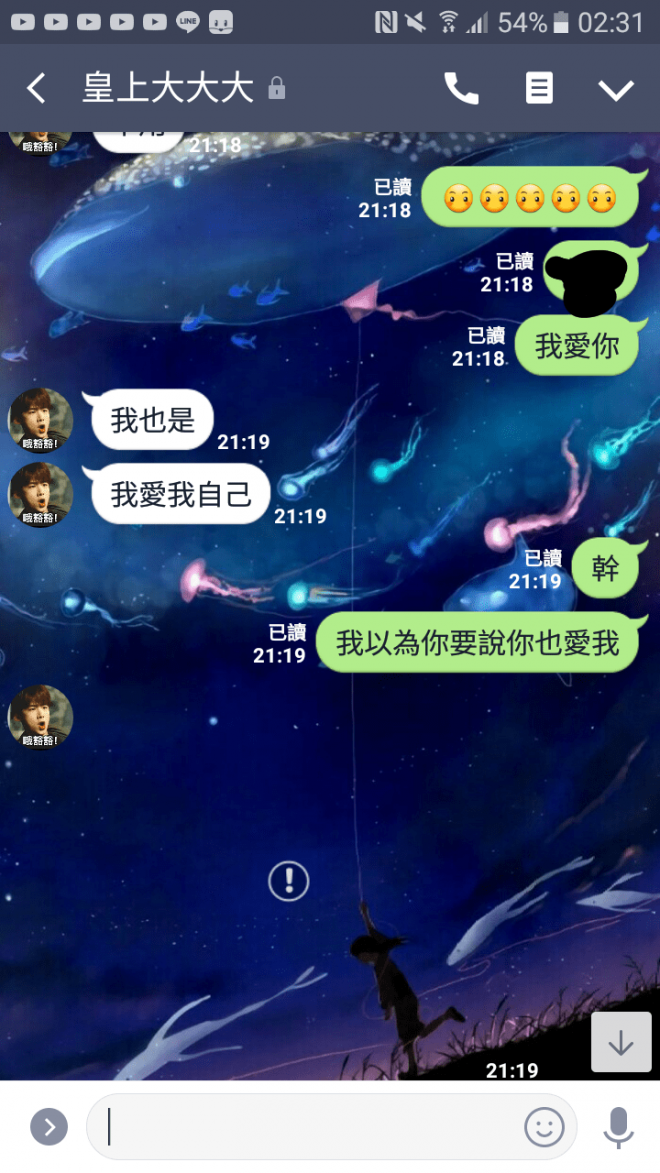Record a voice message with the microphone
This screenshot has width=660, height=1173.
618,1128
